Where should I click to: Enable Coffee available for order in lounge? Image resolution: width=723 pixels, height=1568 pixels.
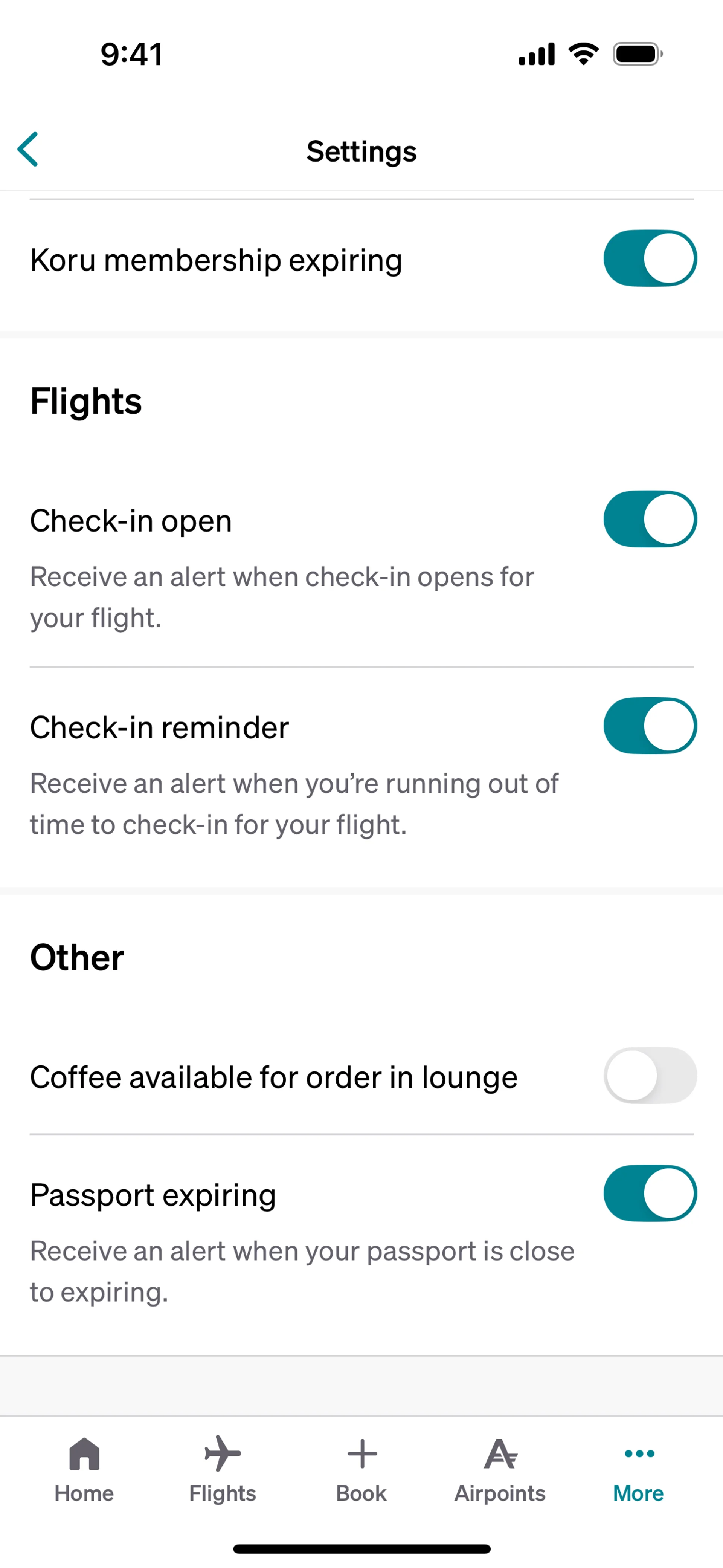(649, 1076)
